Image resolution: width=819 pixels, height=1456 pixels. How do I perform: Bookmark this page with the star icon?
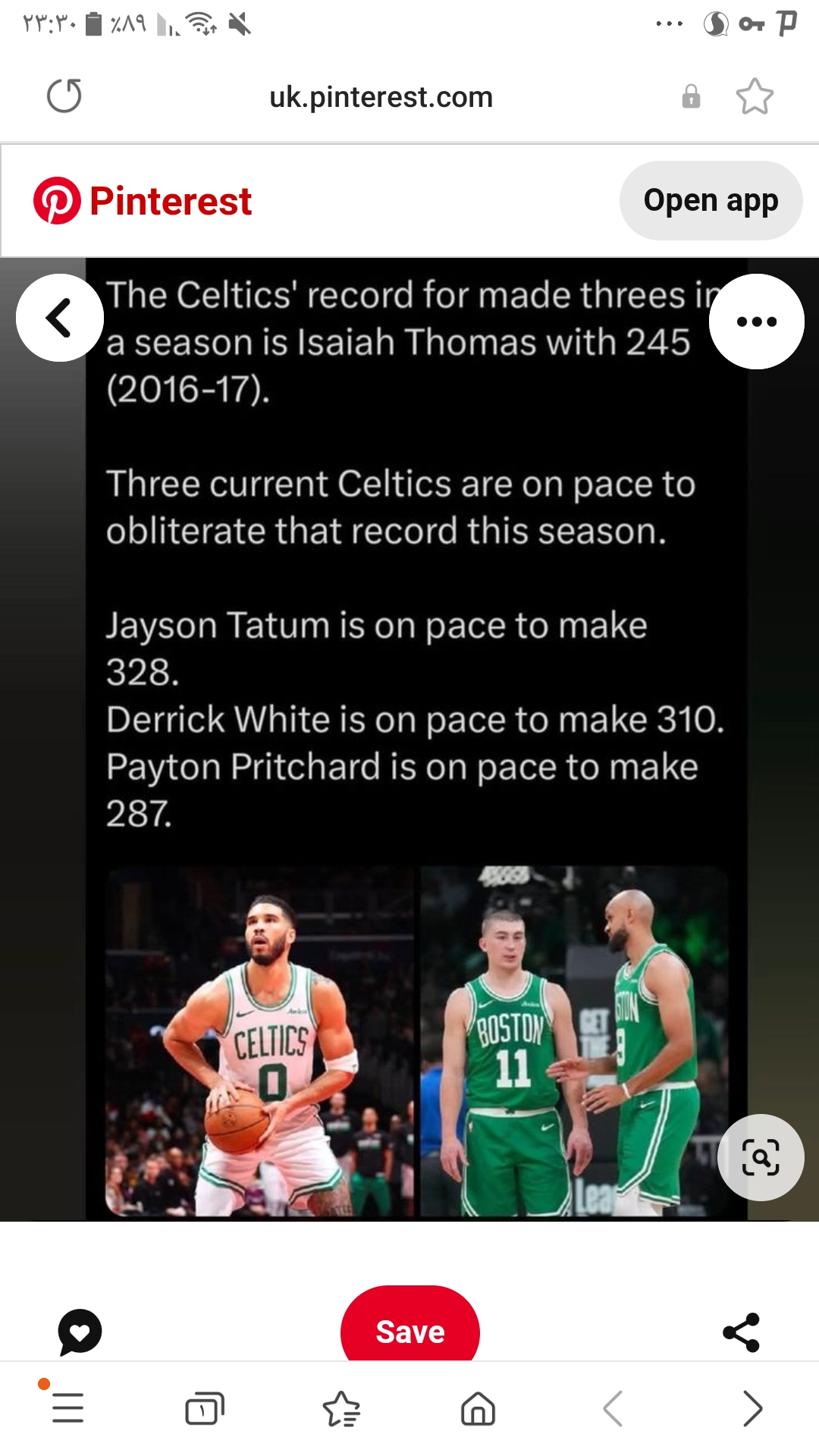[x=755, y=96]
